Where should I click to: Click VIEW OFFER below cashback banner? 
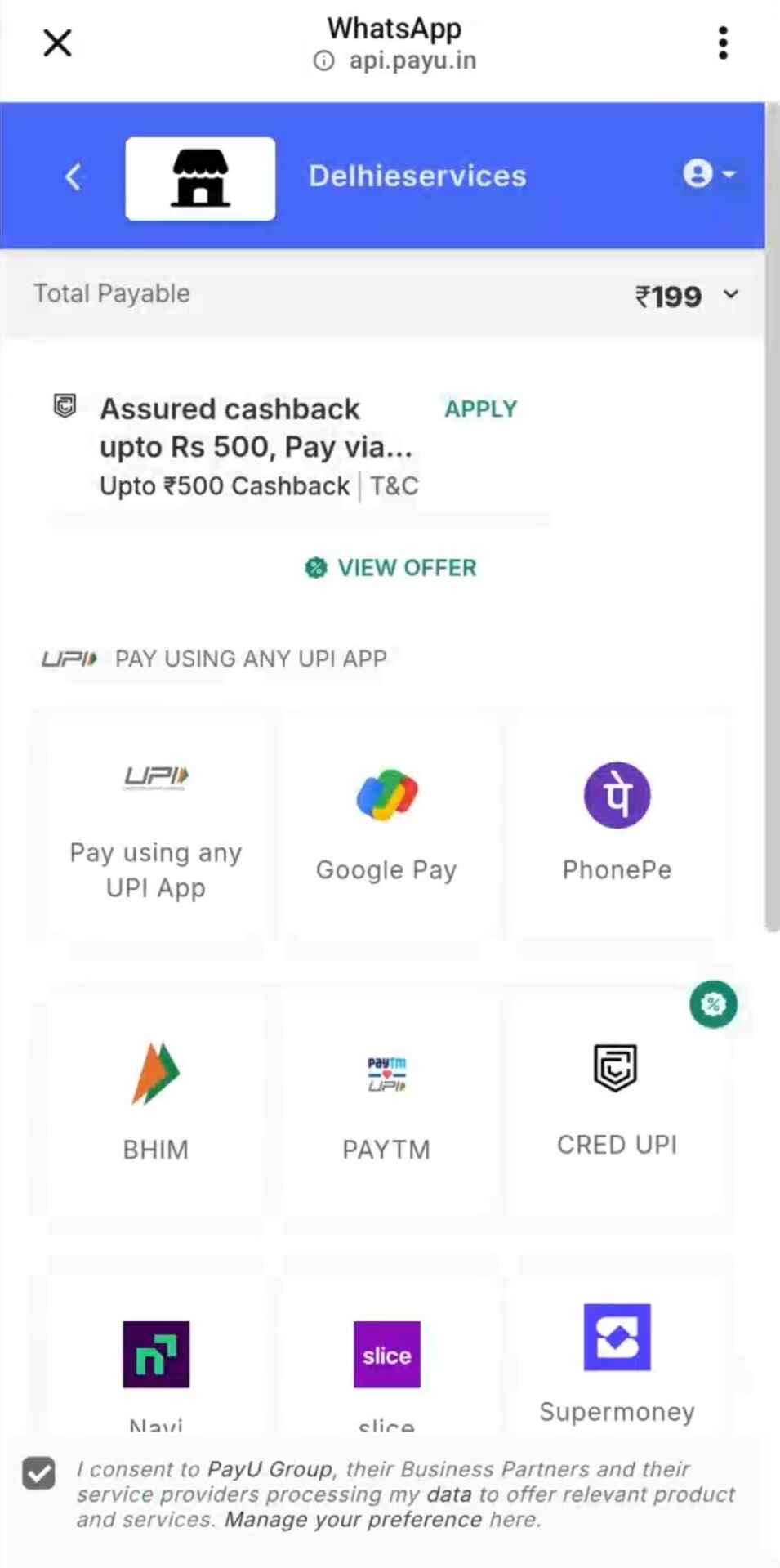[x=389, y=567]
